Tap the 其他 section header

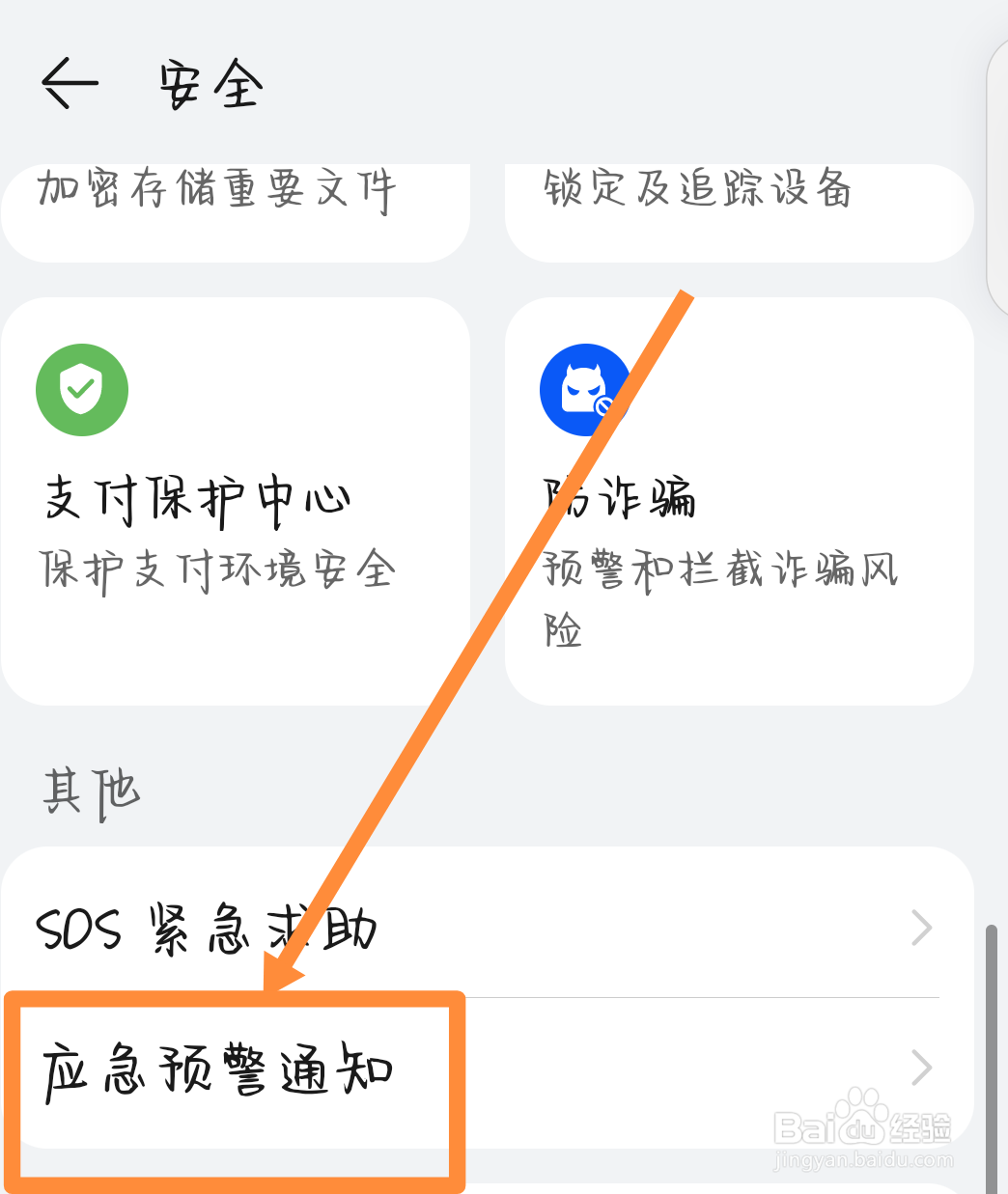(x=92, y=791)
